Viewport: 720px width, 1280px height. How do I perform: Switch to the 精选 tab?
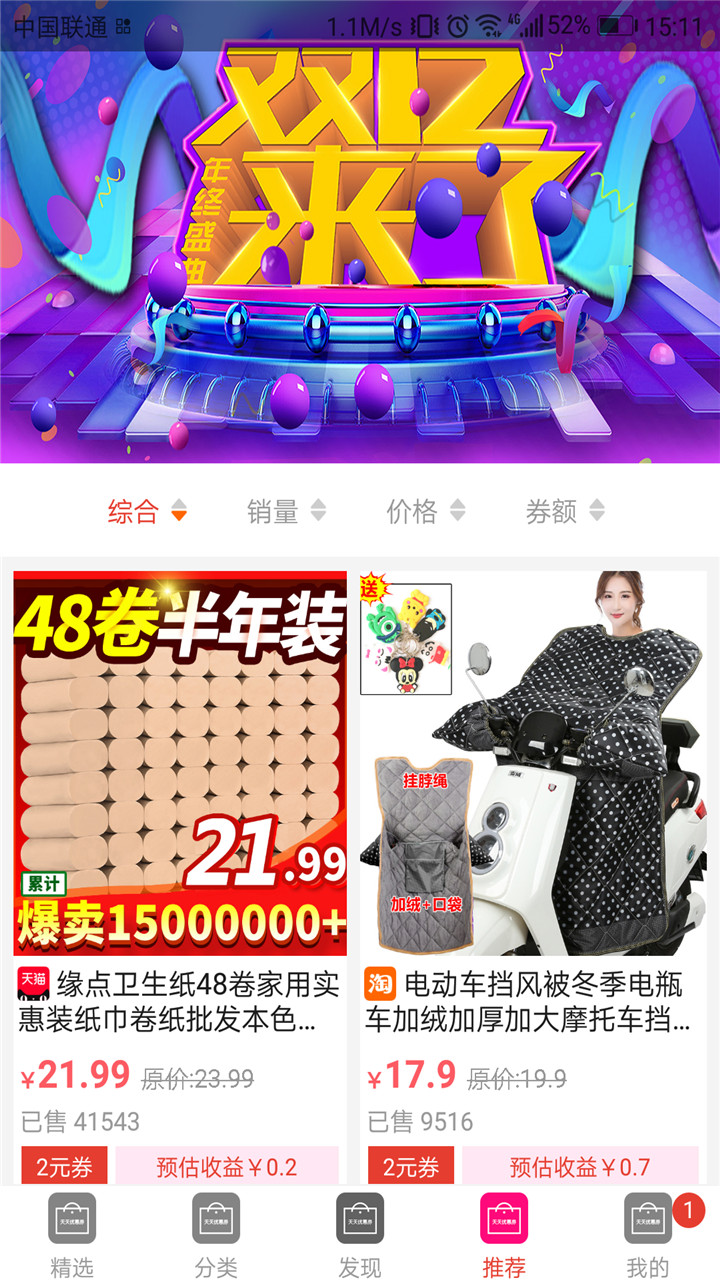point(72,1234)
